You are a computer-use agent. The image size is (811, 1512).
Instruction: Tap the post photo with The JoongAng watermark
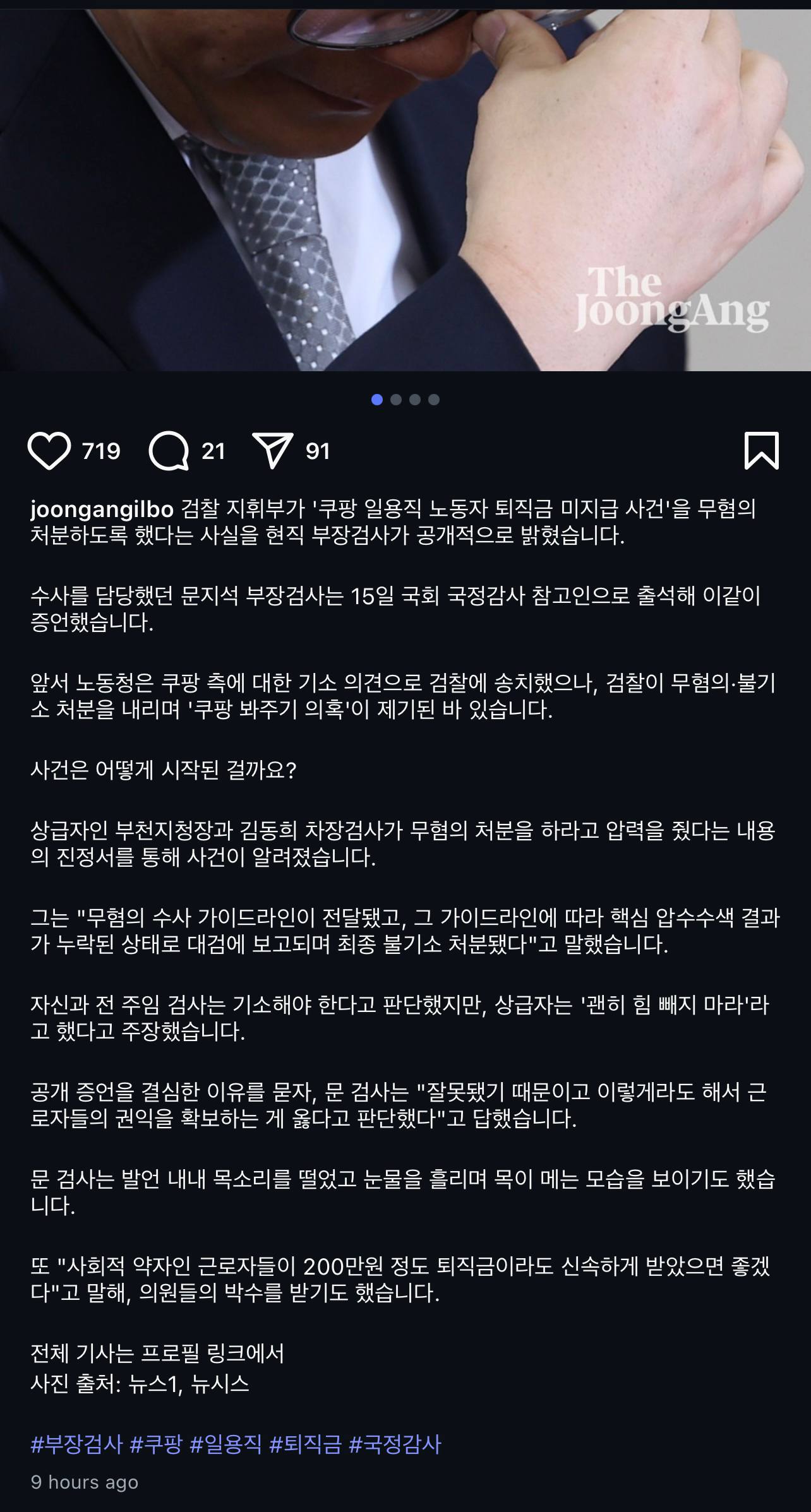click(405, 189)
